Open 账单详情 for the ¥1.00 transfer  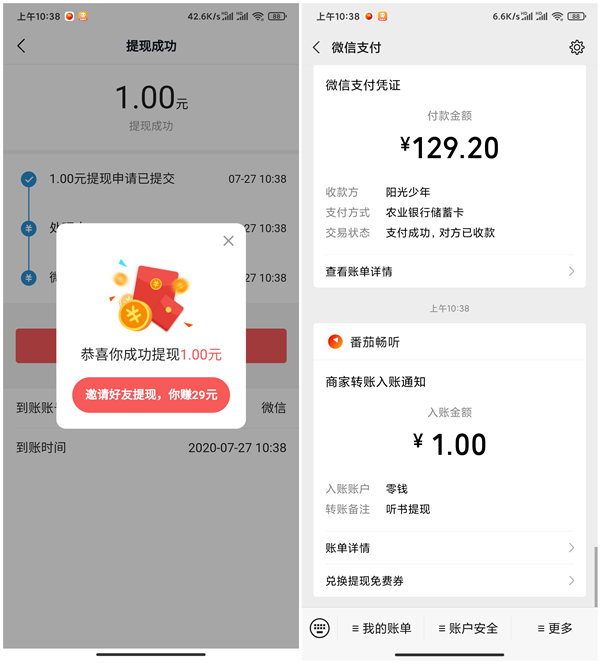[x=448, y=548]
